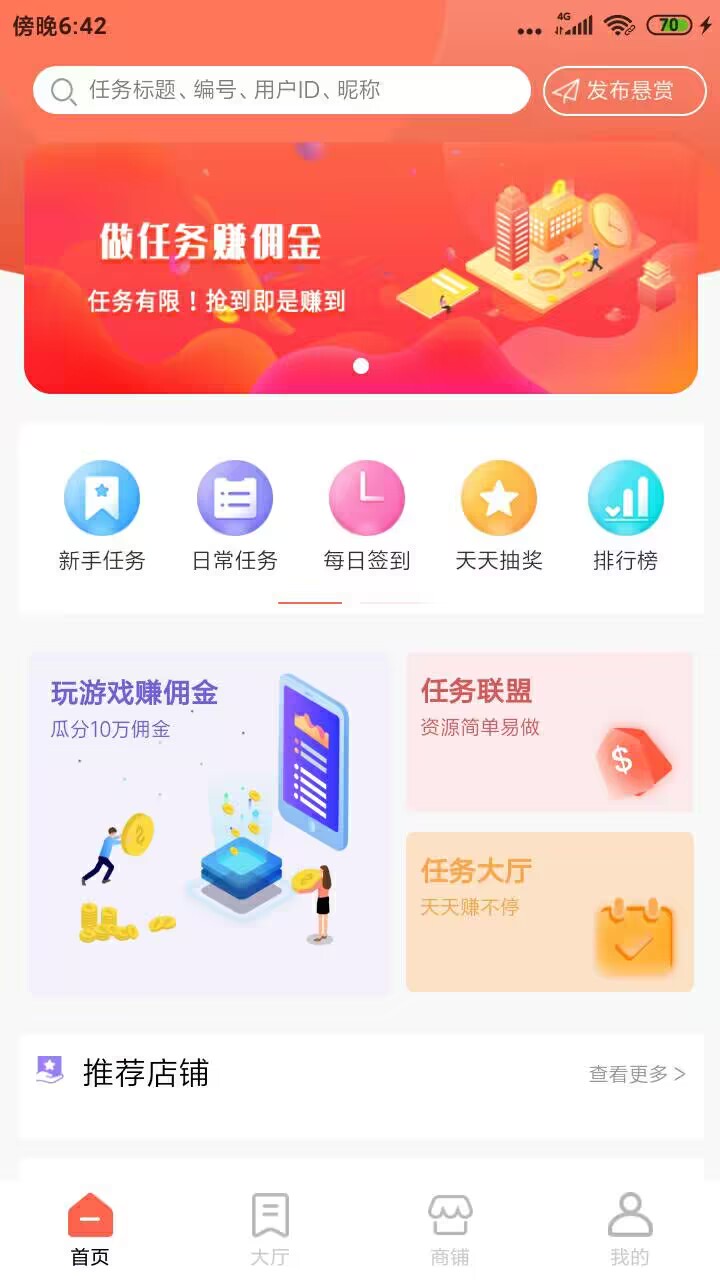720x1280 pixels.
Task: Open 新手任务
Action: pyautogui.click(x=102, y=516)
